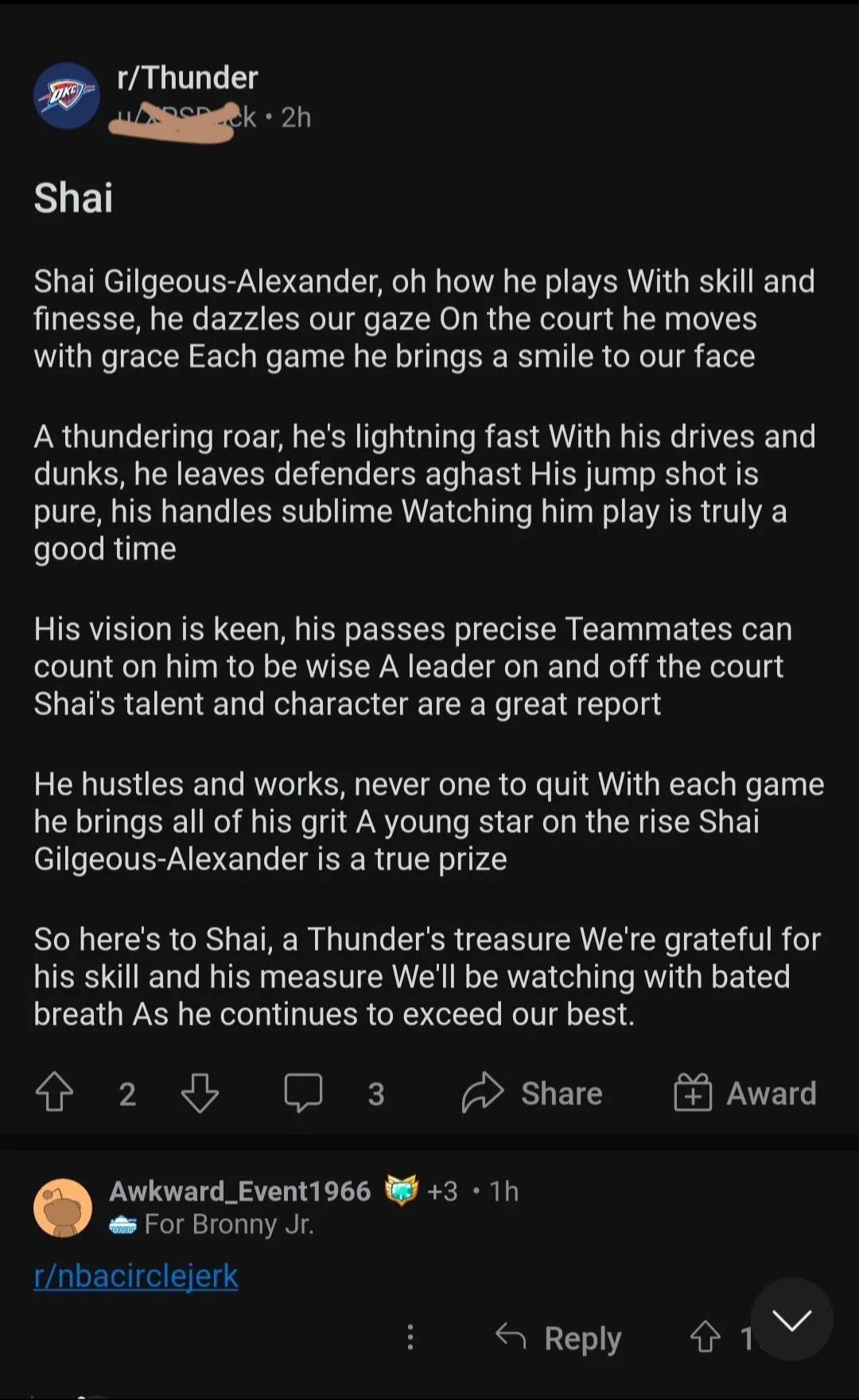Follow the r/nbacirclejerk link
Viewport: 859px width, 1400px height.
pyautogui.click(x=136, y=1276)
